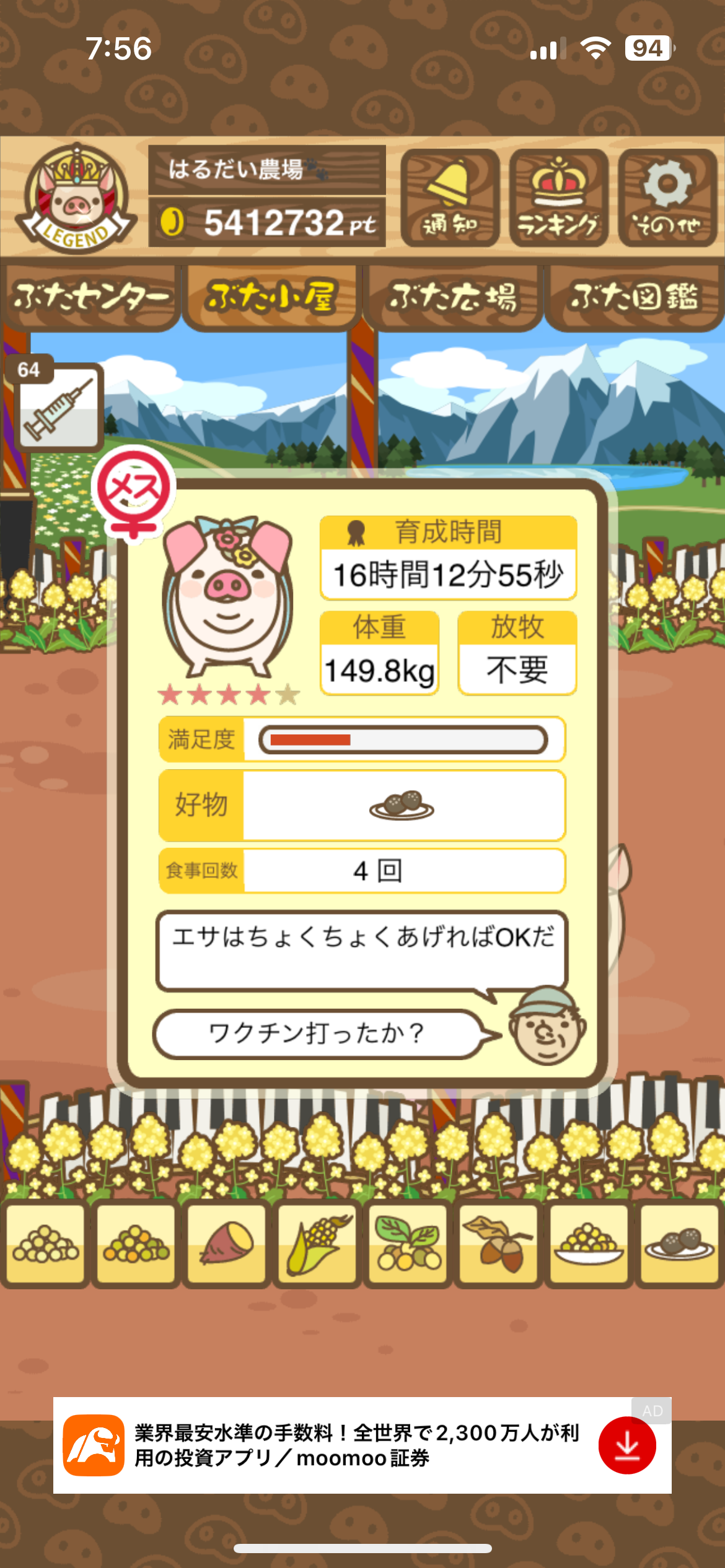Image resolution: width=725 pixels, height=1568 pixels.
Task: Open the moomoo証券 ad download button
Action: coord(626,1445)
